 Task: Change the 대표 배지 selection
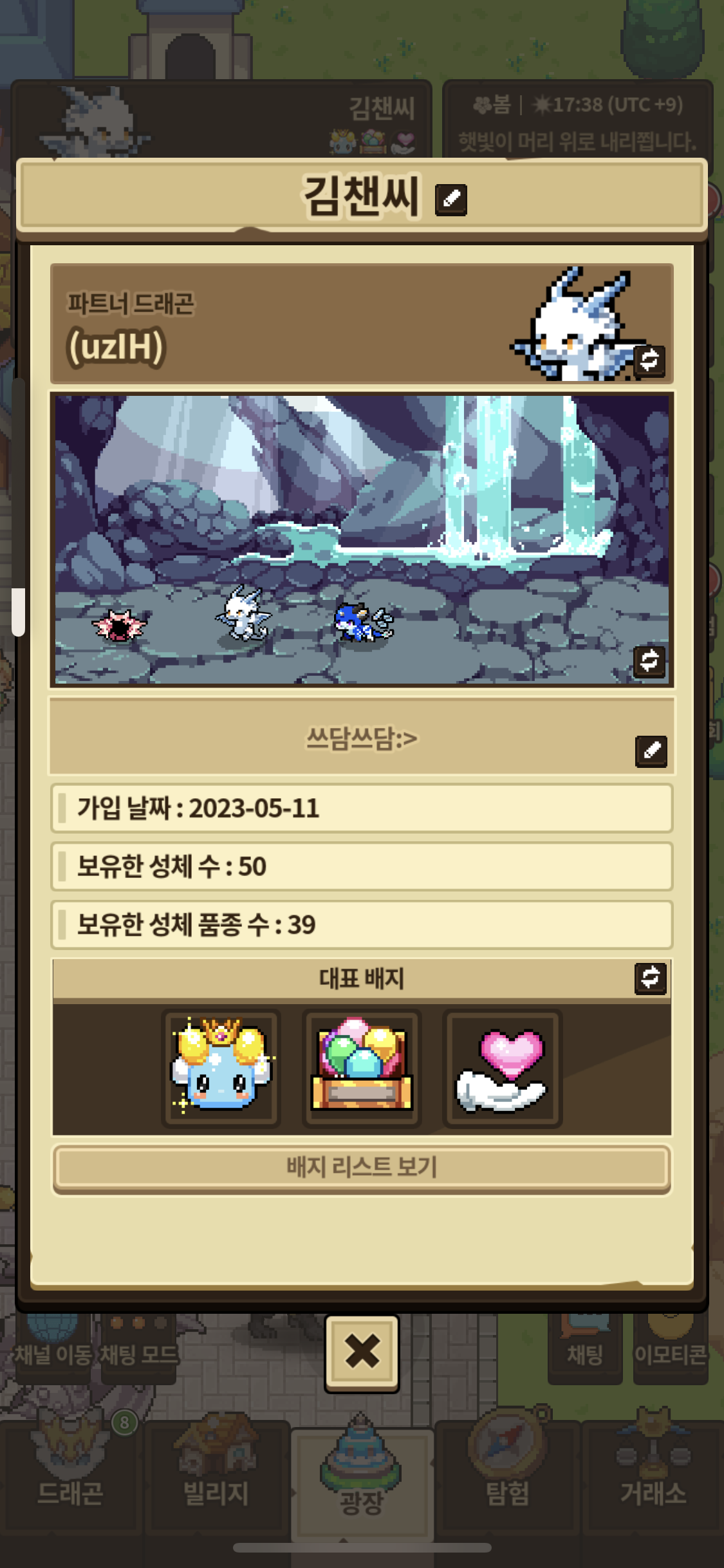(x=650, y=978)
